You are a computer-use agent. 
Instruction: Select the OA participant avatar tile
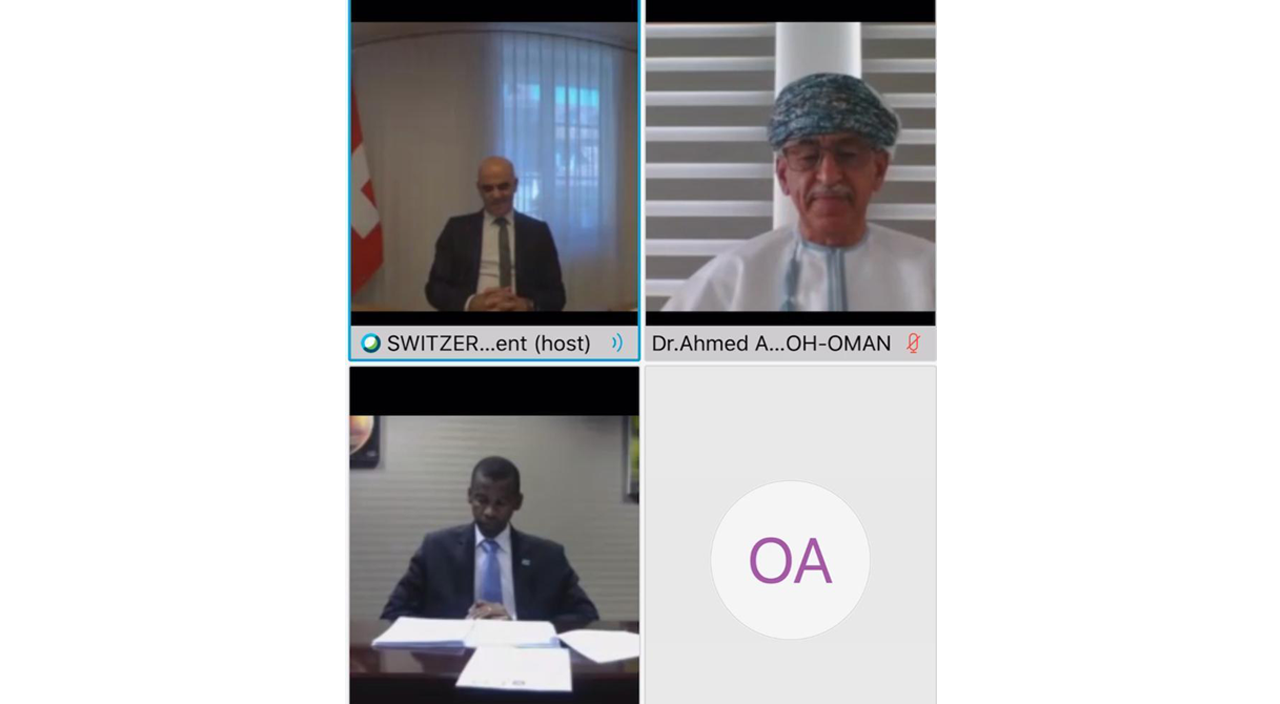click(790, 560)
